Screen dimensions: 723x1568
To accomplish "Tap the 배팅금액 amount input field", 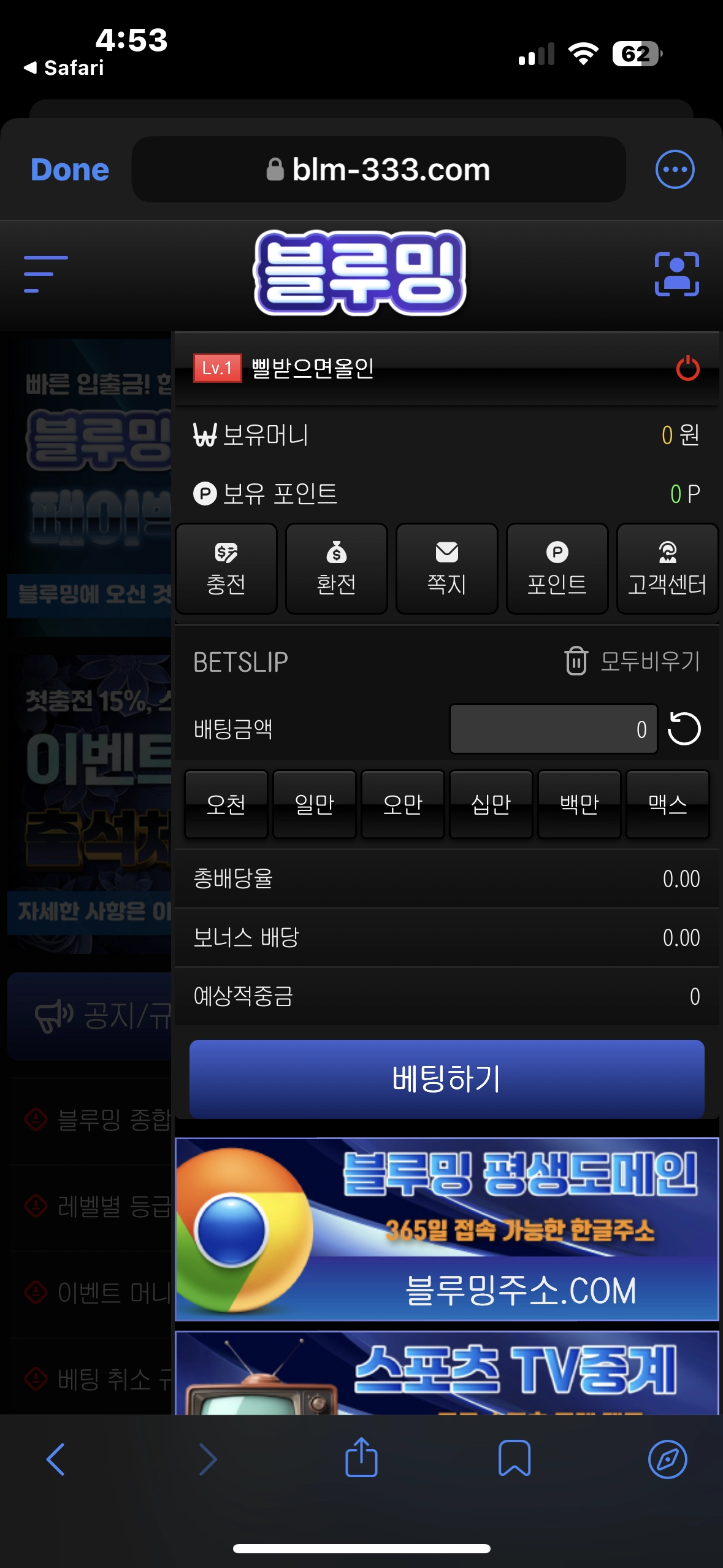I will [553, 729].
